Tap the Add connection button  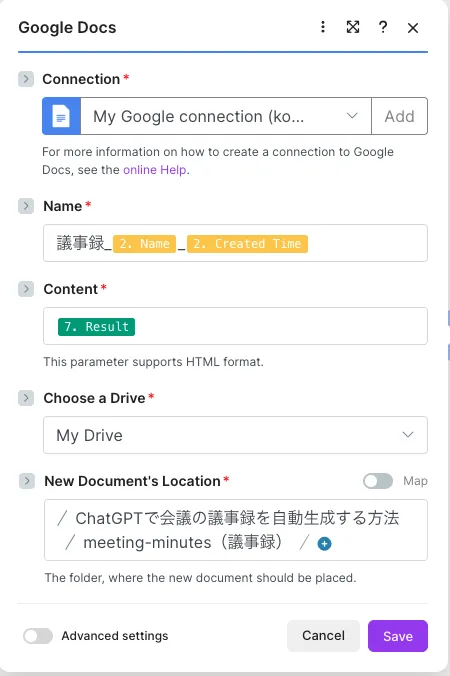coord(400,116)
